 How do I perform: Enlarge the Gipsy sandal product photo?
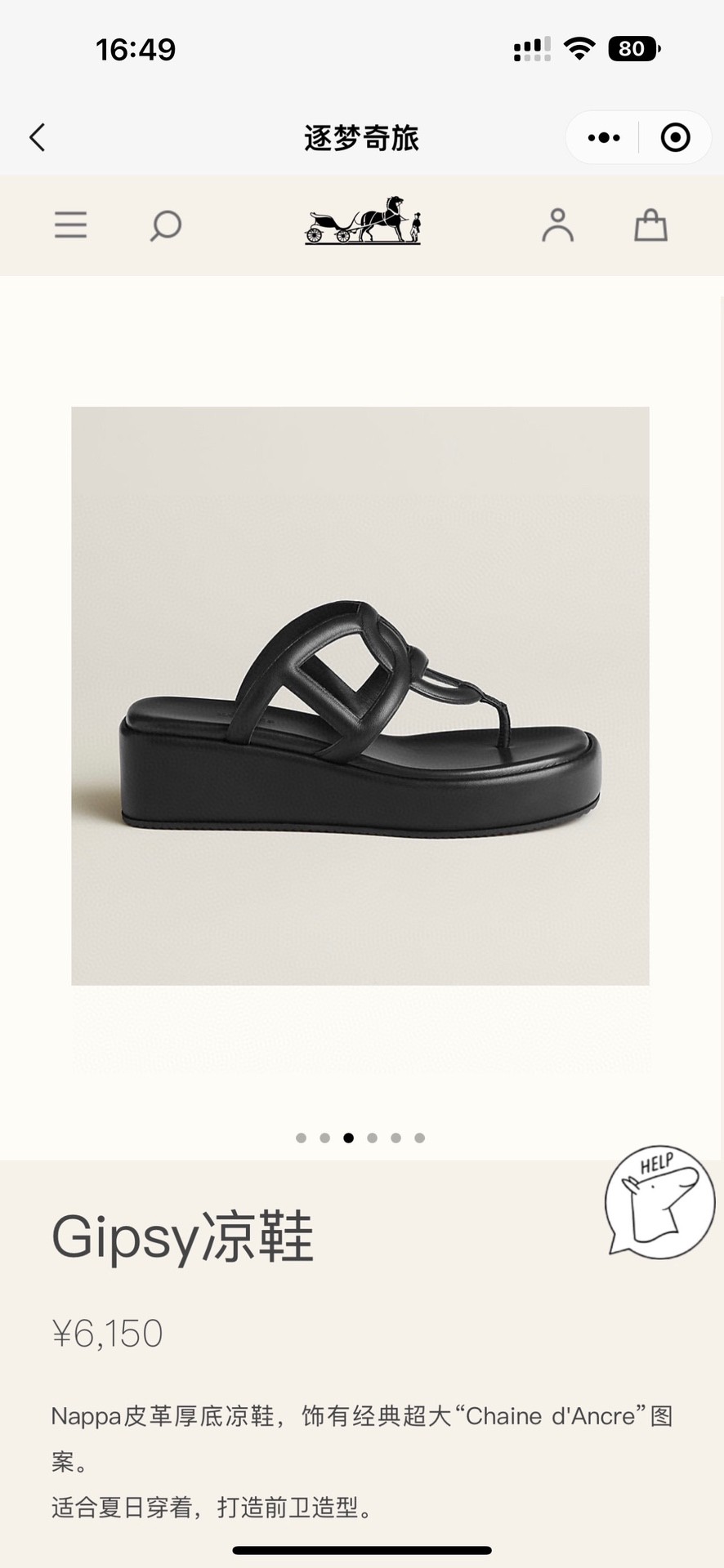click(x=360, y=695)
